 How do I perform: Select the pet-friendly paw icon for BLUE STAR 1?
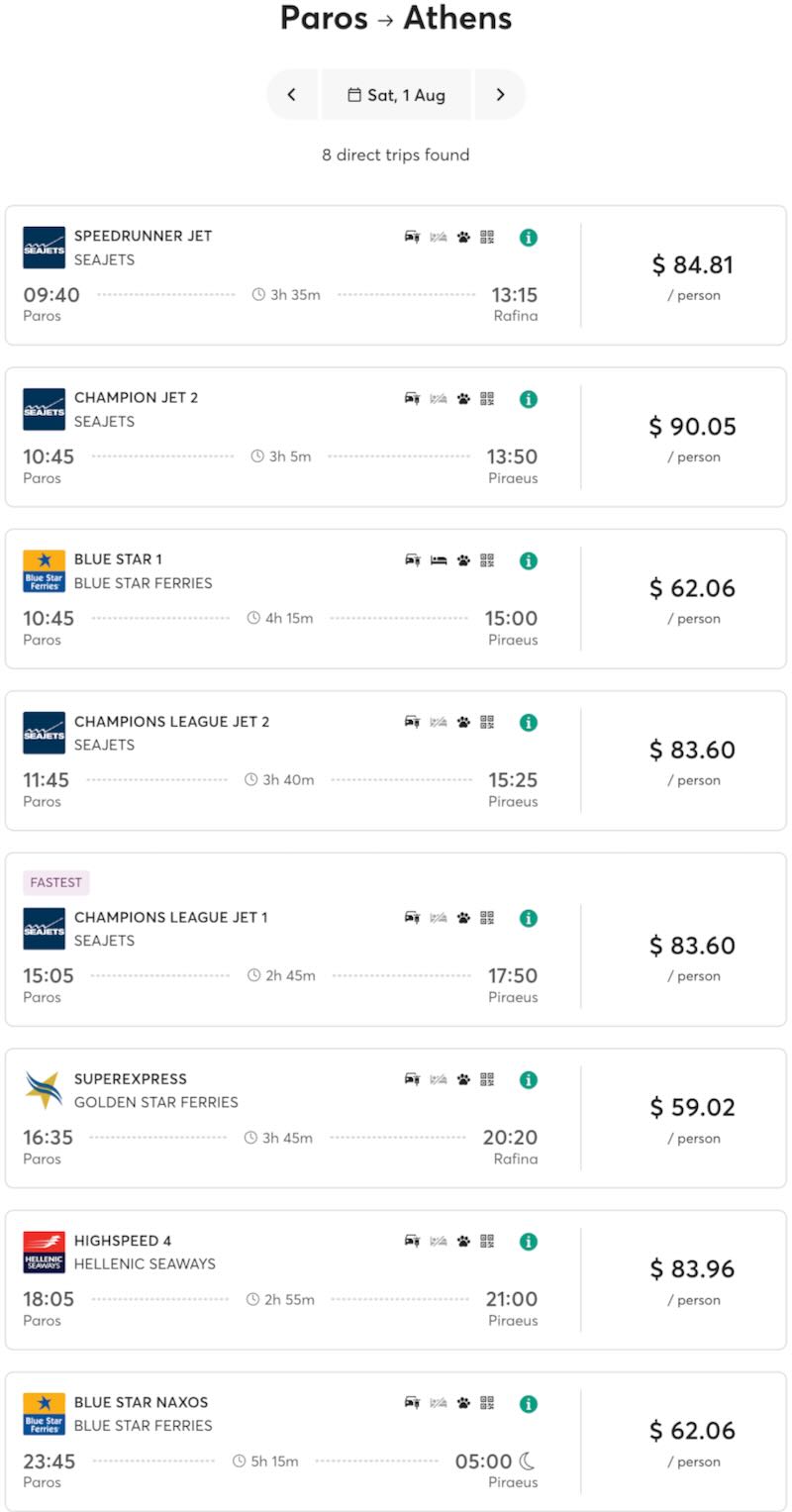[461, 560]
